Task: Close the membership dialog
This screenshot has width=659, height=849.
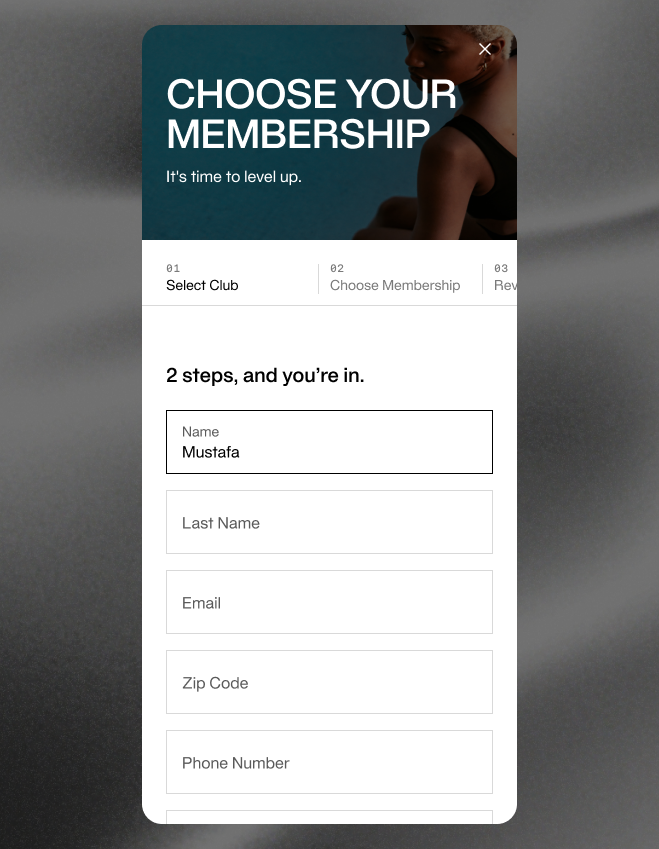Action: (485, 49)
